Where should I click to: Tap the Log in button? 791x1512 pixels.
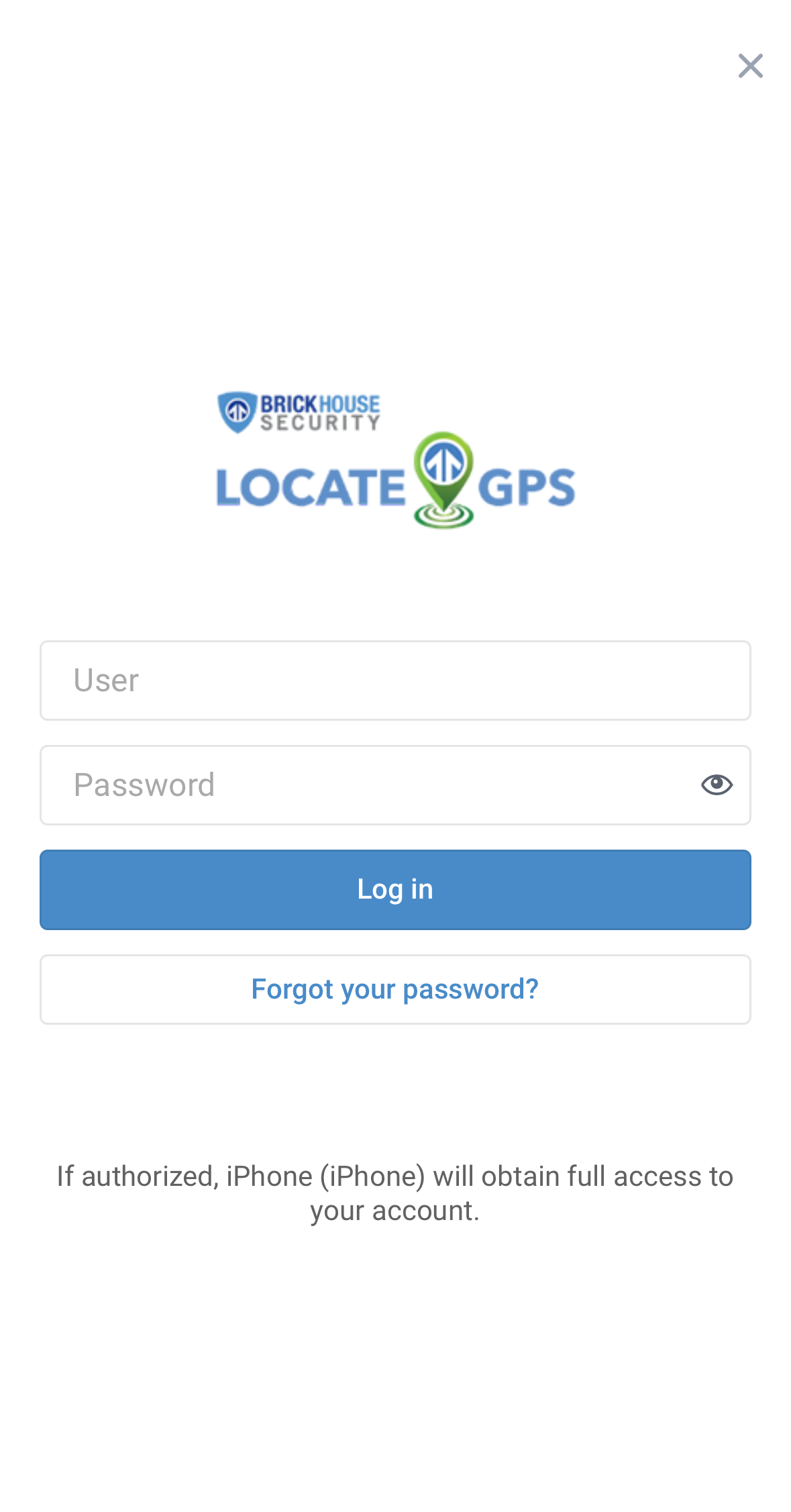394,890
